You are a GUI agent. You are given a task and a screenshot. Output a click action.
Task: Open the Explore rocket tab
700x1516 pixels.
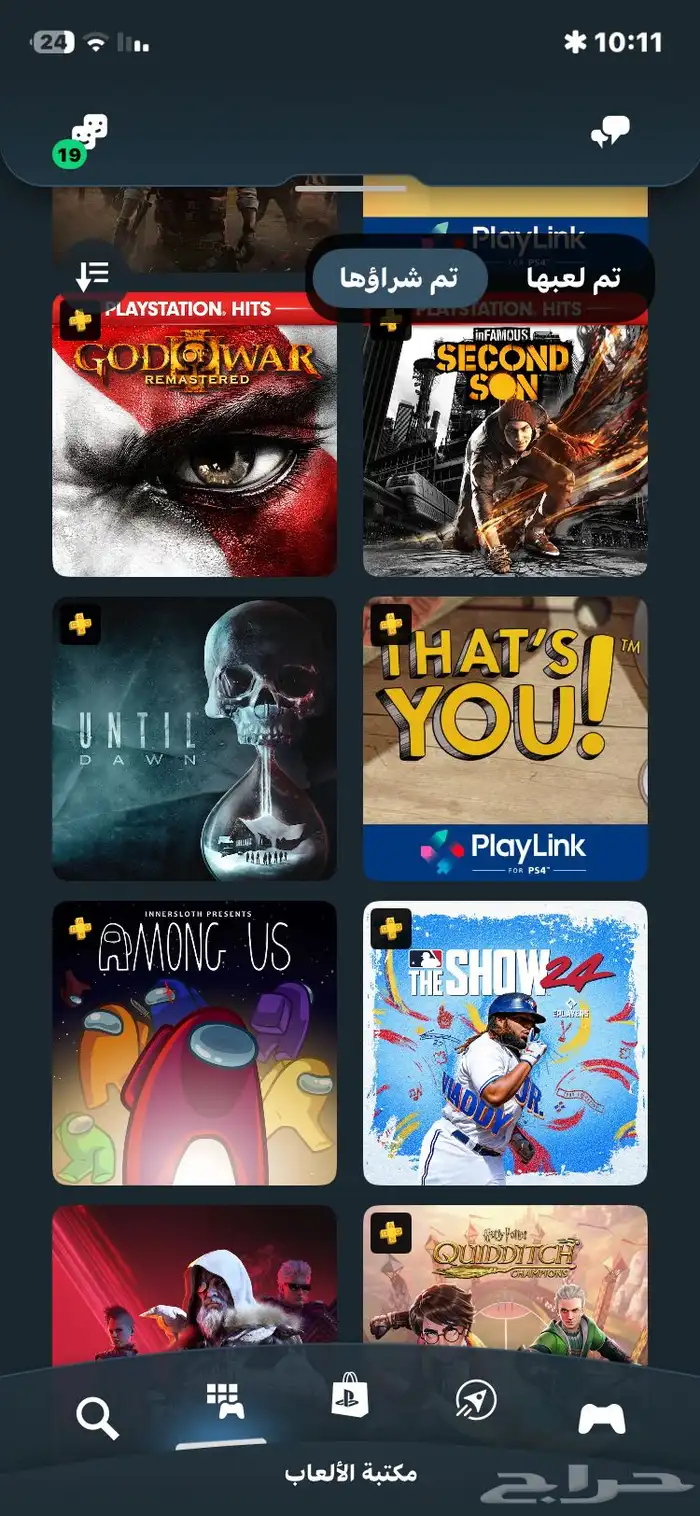click(x=475, y=1401)
